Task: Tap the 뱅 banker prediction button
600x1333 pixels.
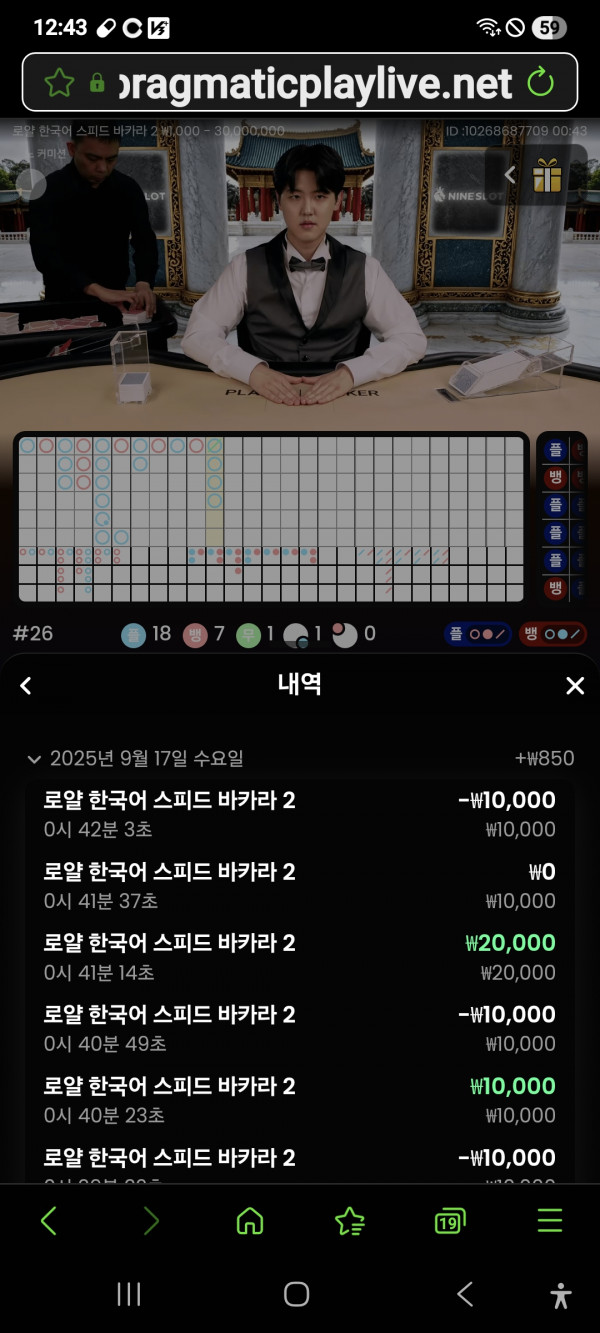Action: 552,634
